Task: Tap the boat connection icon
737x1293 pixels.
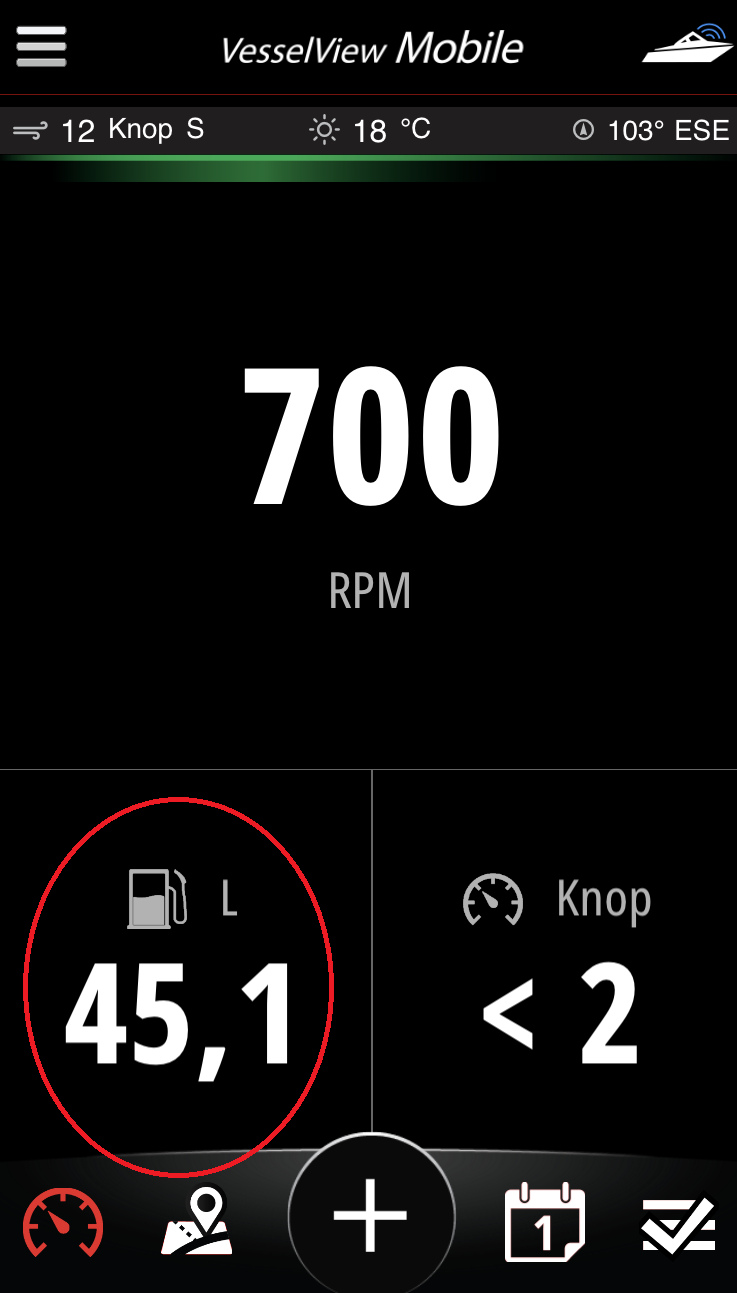Action: coord(686,45)
